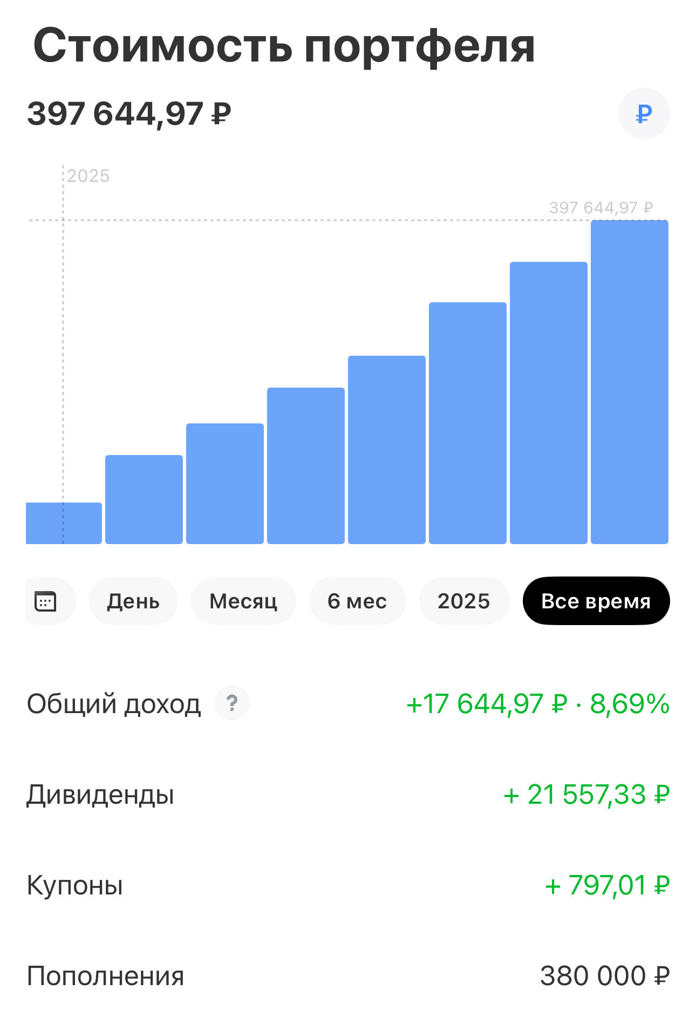Open the help icon next to Общий доход
This screenshot has width=696, height=1024.
tap(232, 704)
